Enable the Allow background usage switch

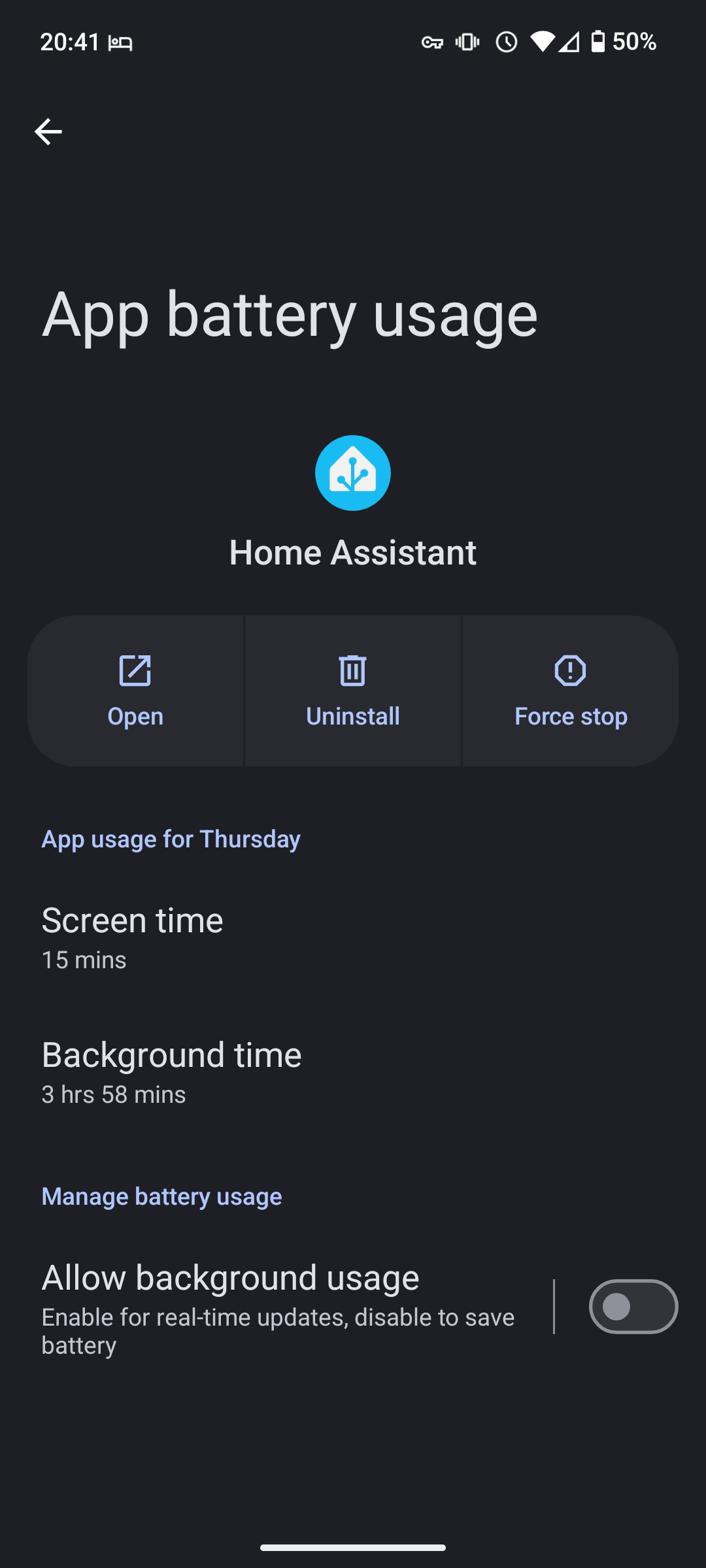(633, 1307)
